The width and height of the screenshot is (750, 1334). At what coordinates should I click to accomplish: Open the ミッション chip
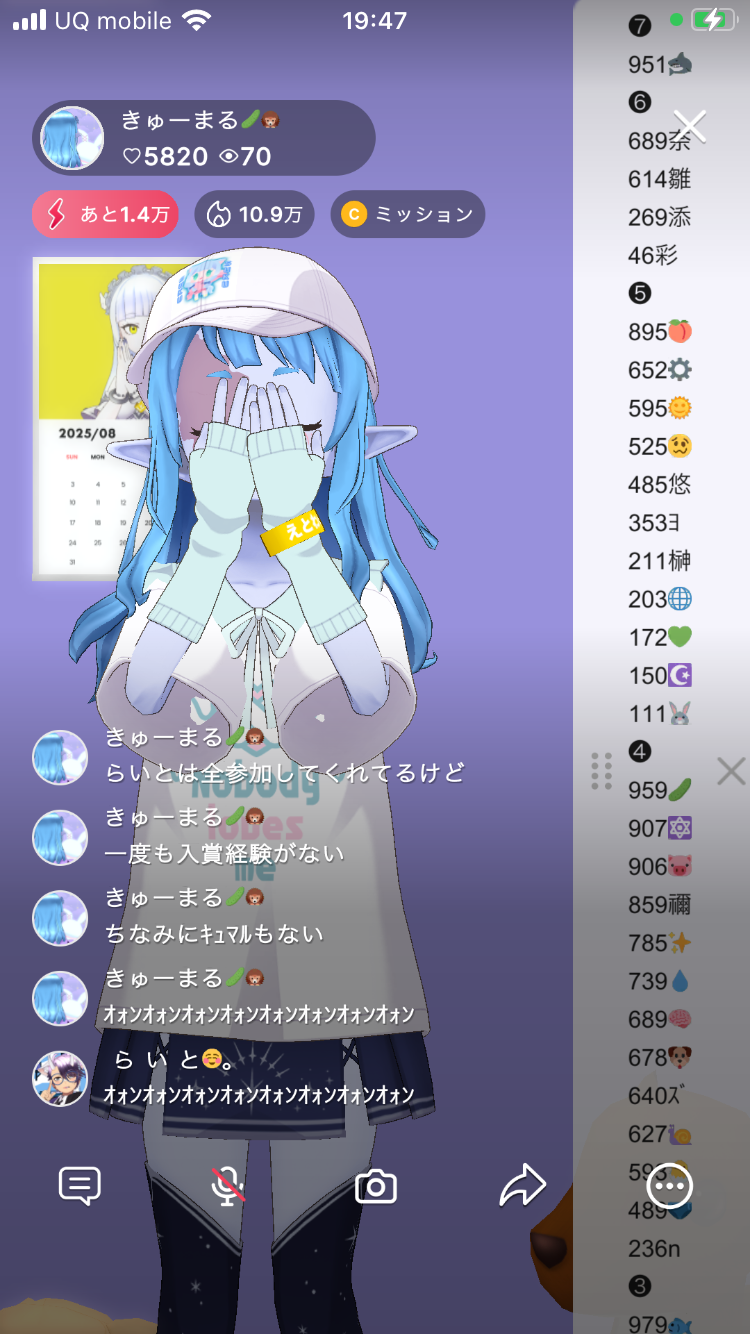[407, 214]
